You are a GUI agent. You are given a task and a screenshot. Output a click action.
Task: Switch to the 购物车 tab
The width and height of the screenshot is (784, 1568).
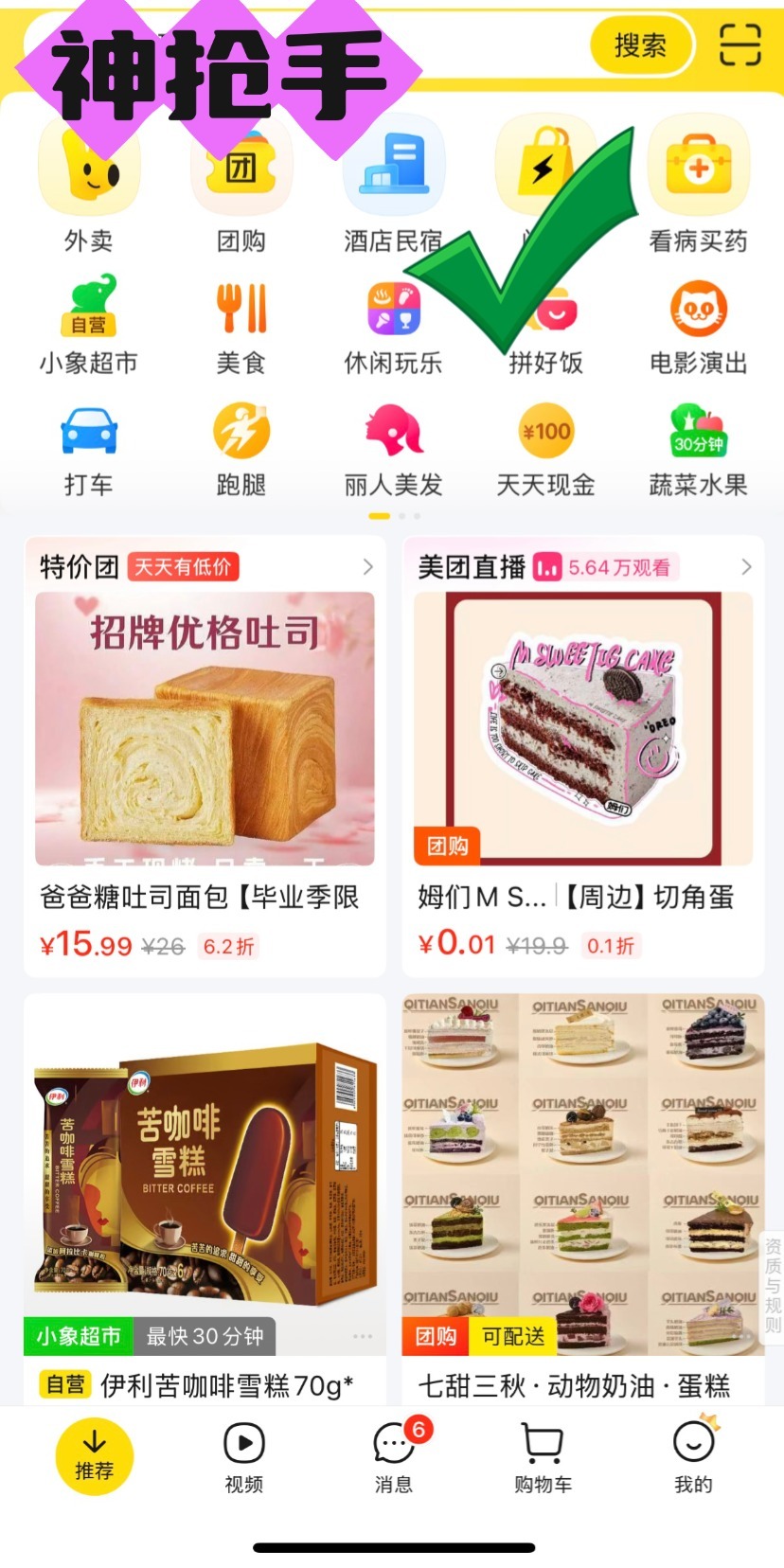543,1456
